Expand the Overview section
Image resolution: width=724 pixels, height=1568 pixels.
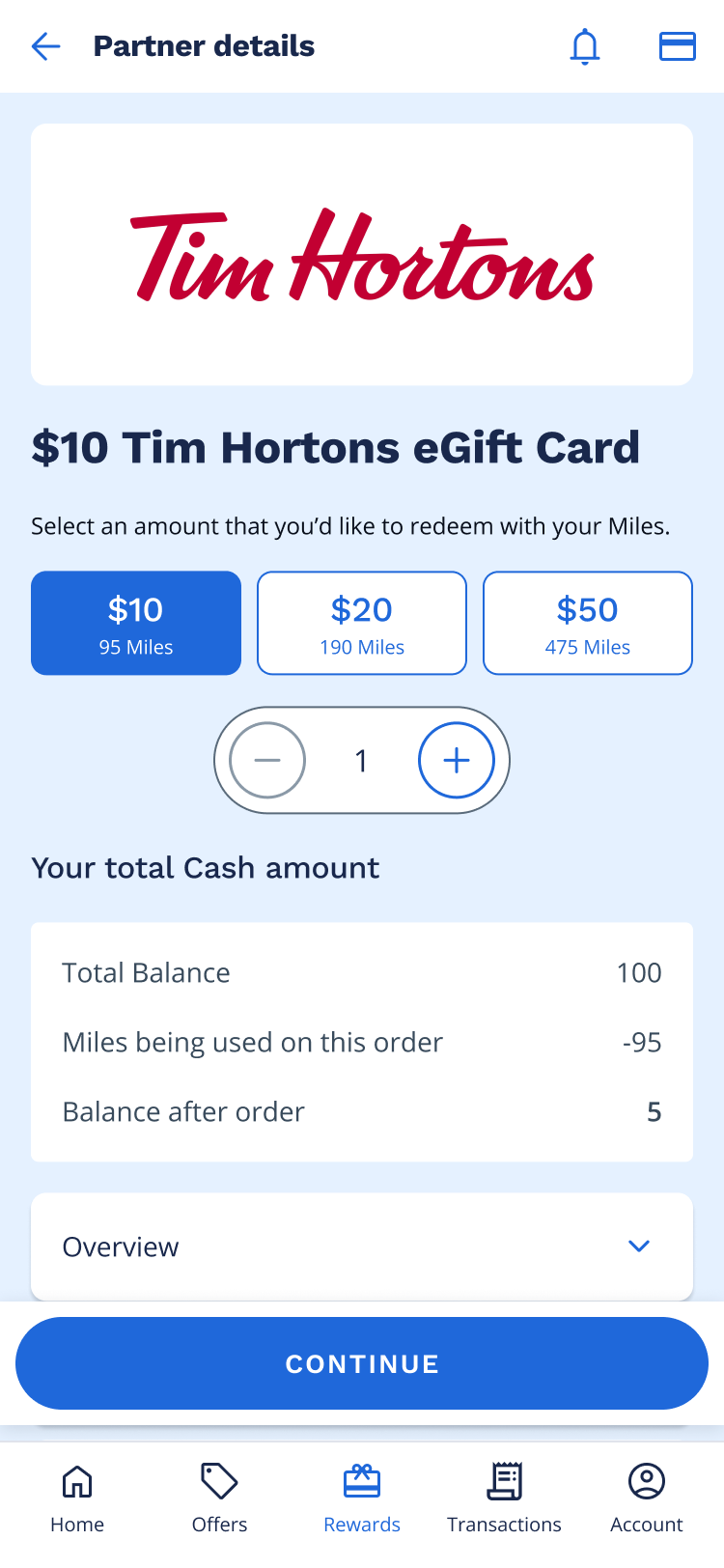point(362,1246)
